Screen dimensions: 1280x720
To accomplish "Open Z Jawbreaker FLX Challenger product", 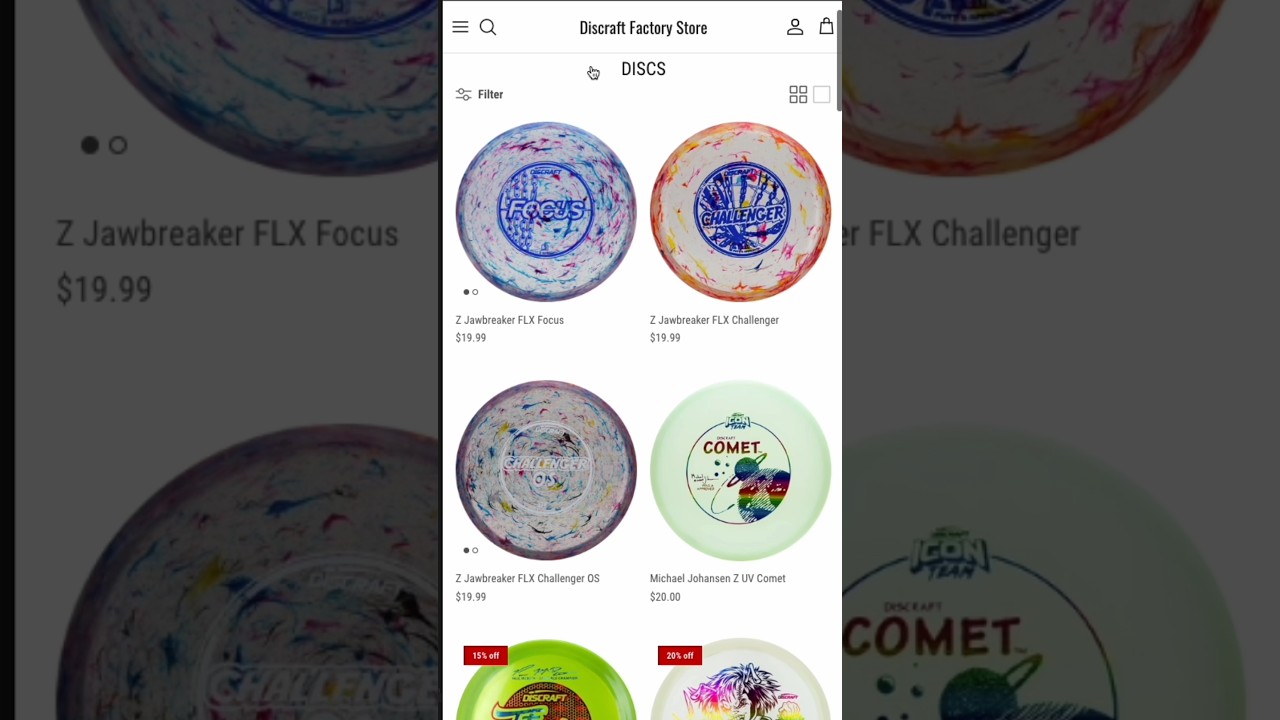I will pos(740,212).
